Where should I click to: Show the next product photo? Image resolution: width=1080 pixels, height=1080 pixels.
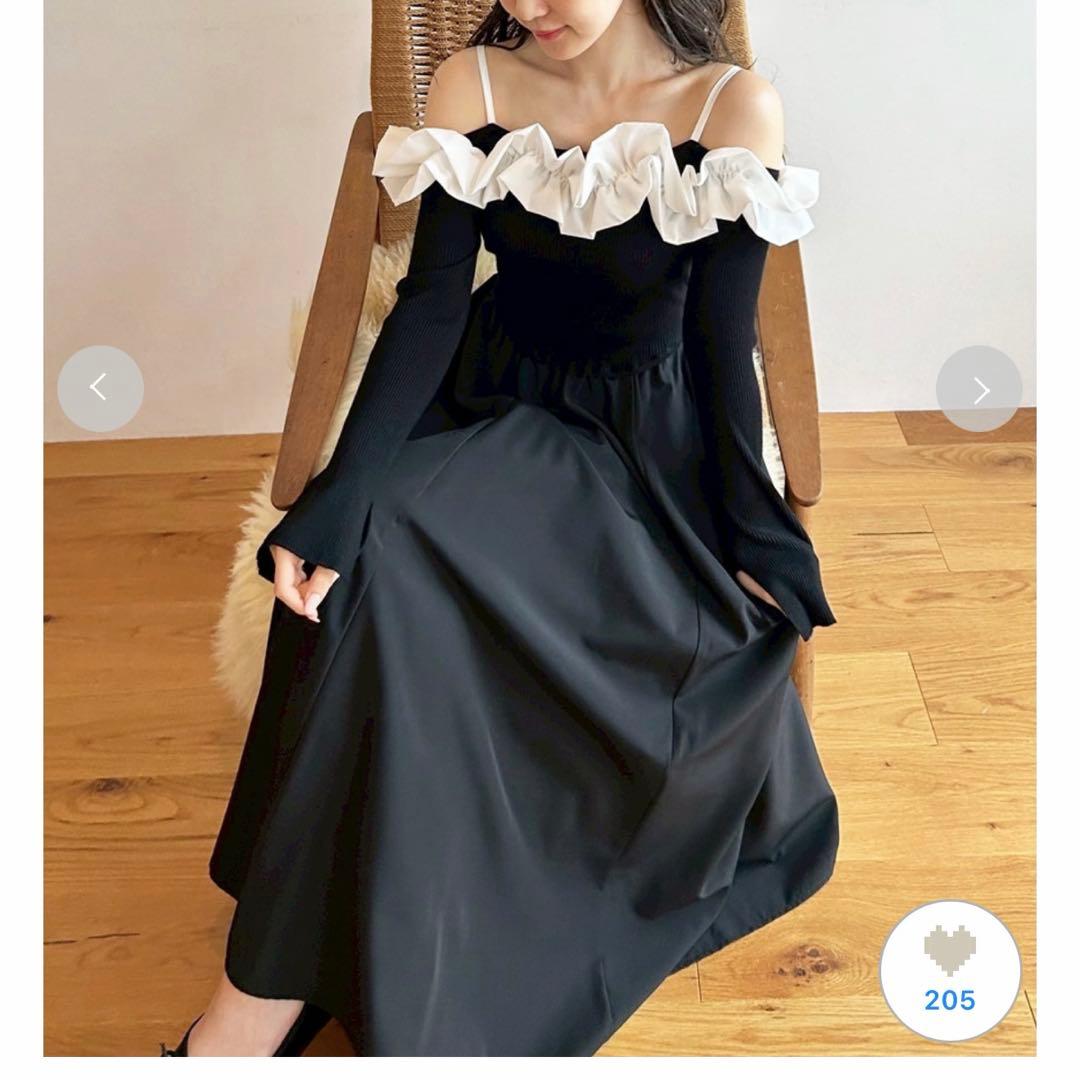978,389
